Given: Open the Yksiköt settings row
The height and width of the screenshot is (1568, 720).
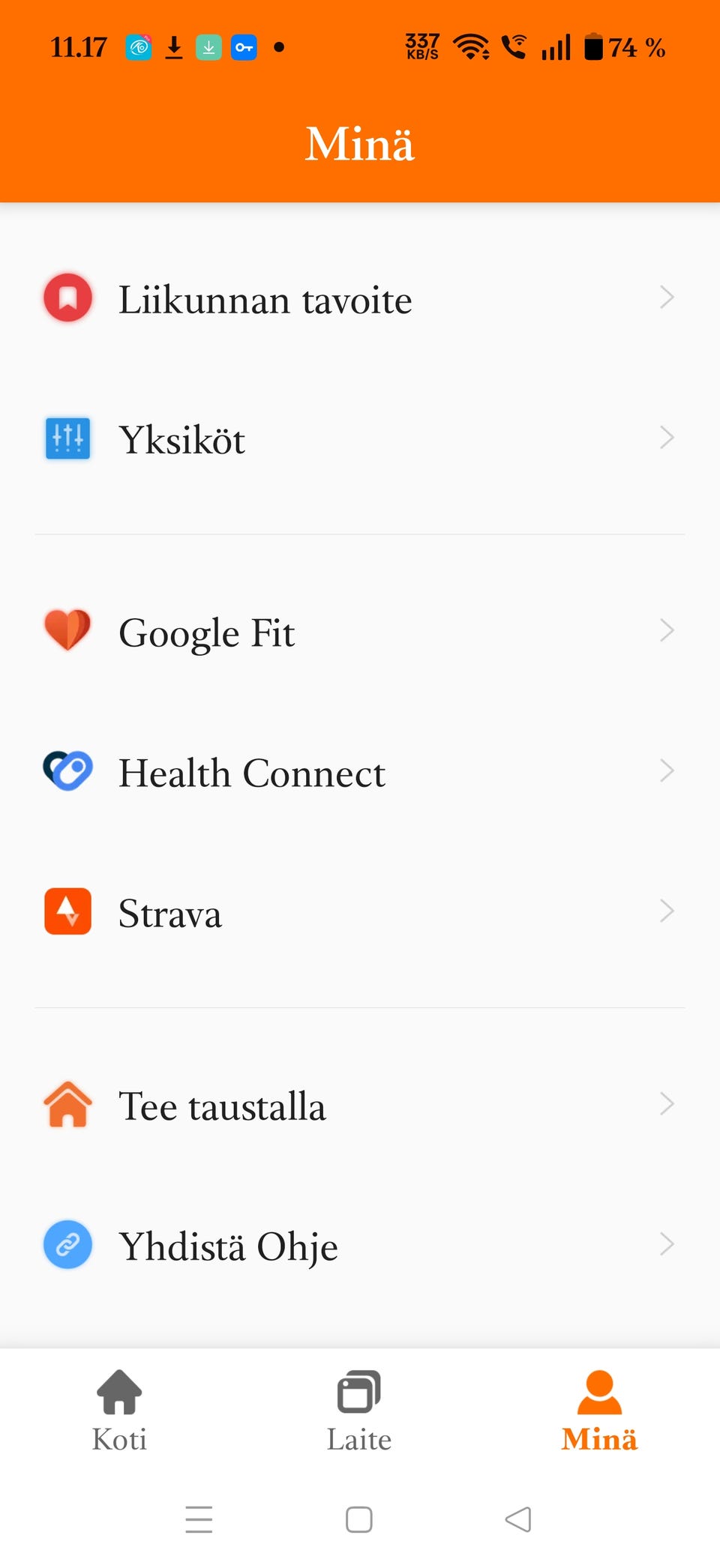Looking at the screenshot, I should click(360, 439).
